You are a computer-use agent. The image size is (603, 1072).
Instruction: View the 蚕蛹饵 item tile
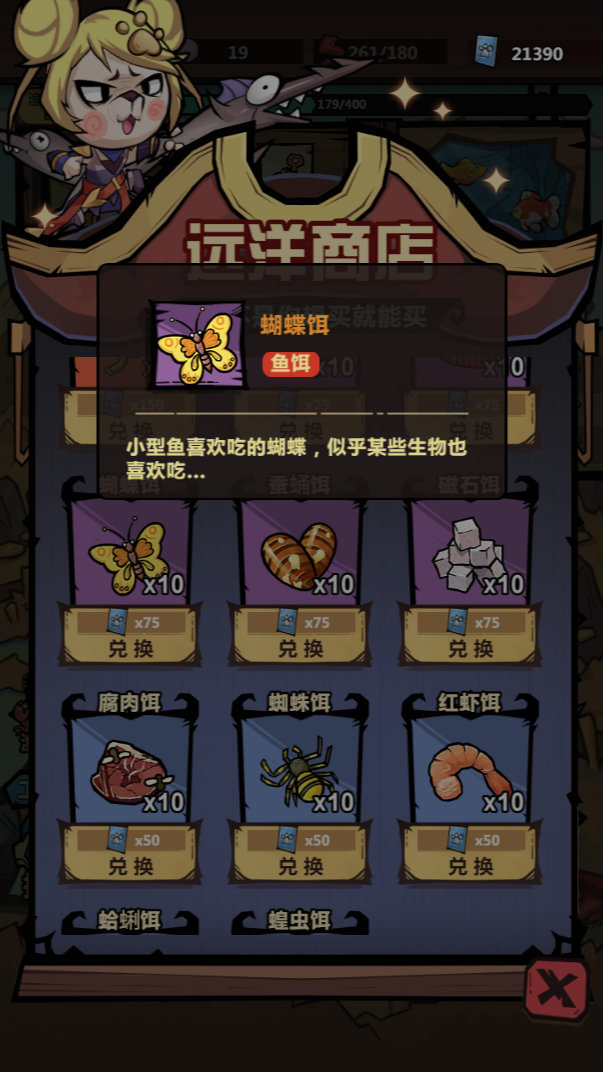coord(301,553)
